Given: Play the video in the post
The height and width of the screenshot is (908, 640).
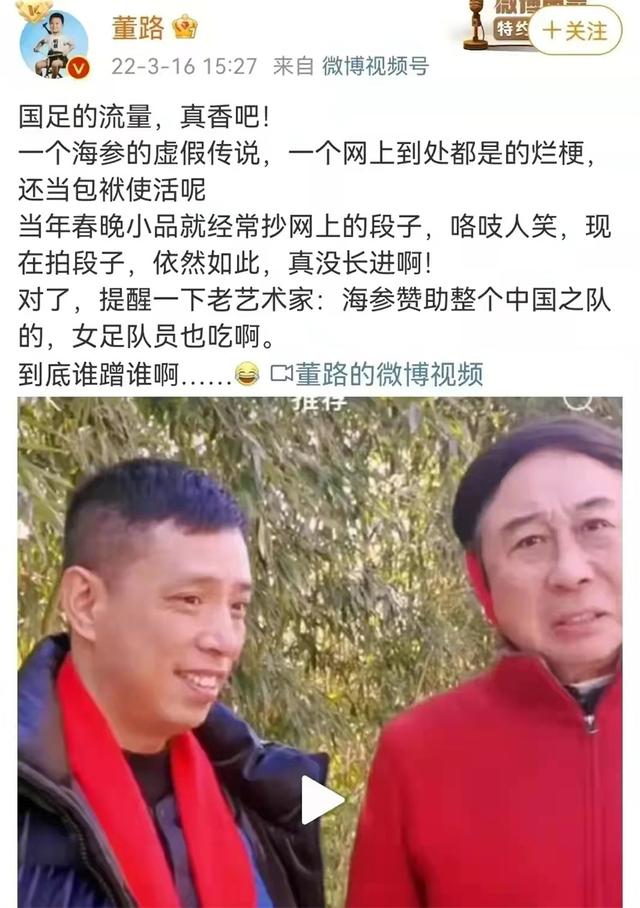Looking at the screenshot, I should 322,800.
